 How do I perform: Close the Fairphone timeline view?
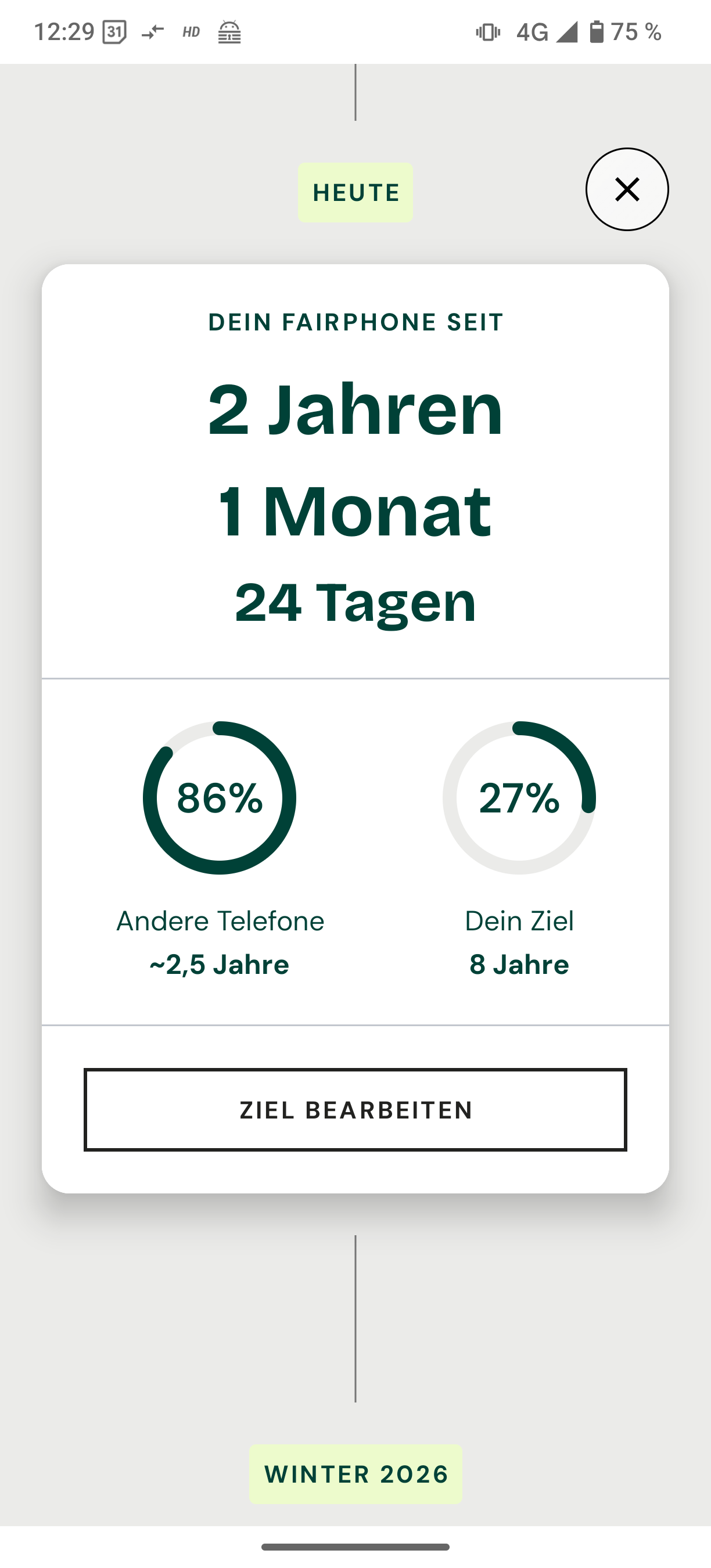click(x=626, y=189)
